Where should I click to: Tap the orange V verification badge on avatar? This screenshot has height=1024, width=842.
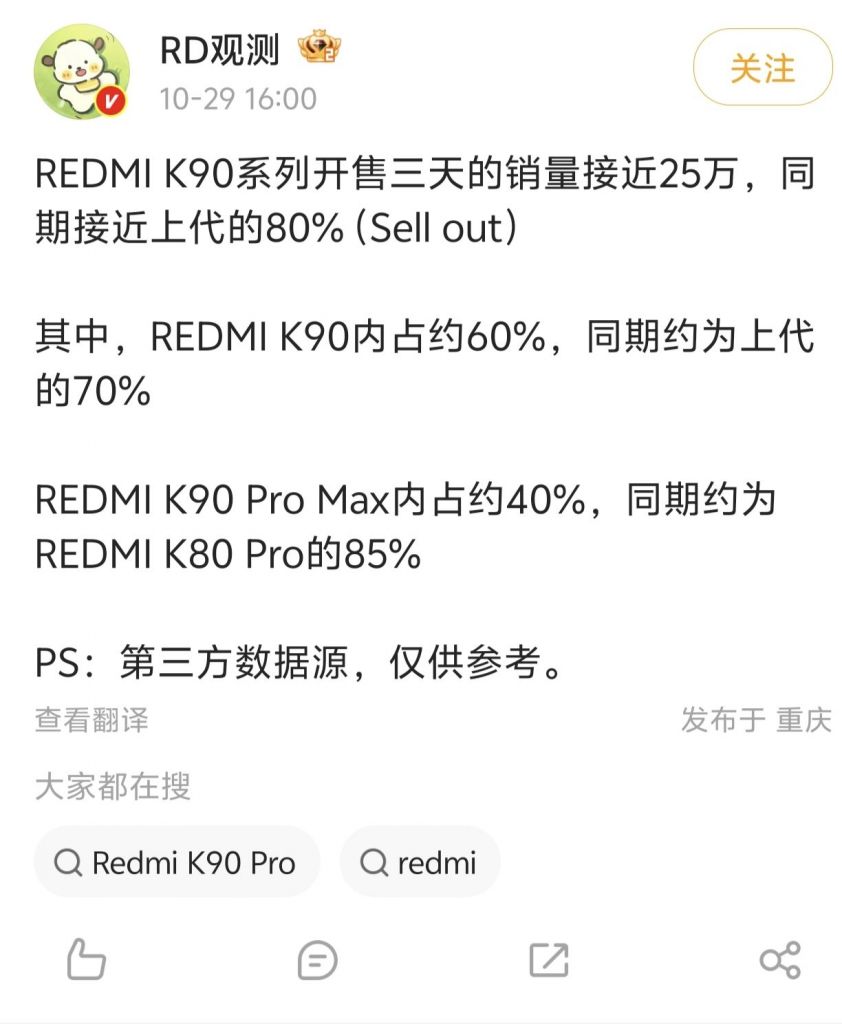pos(110,100)
